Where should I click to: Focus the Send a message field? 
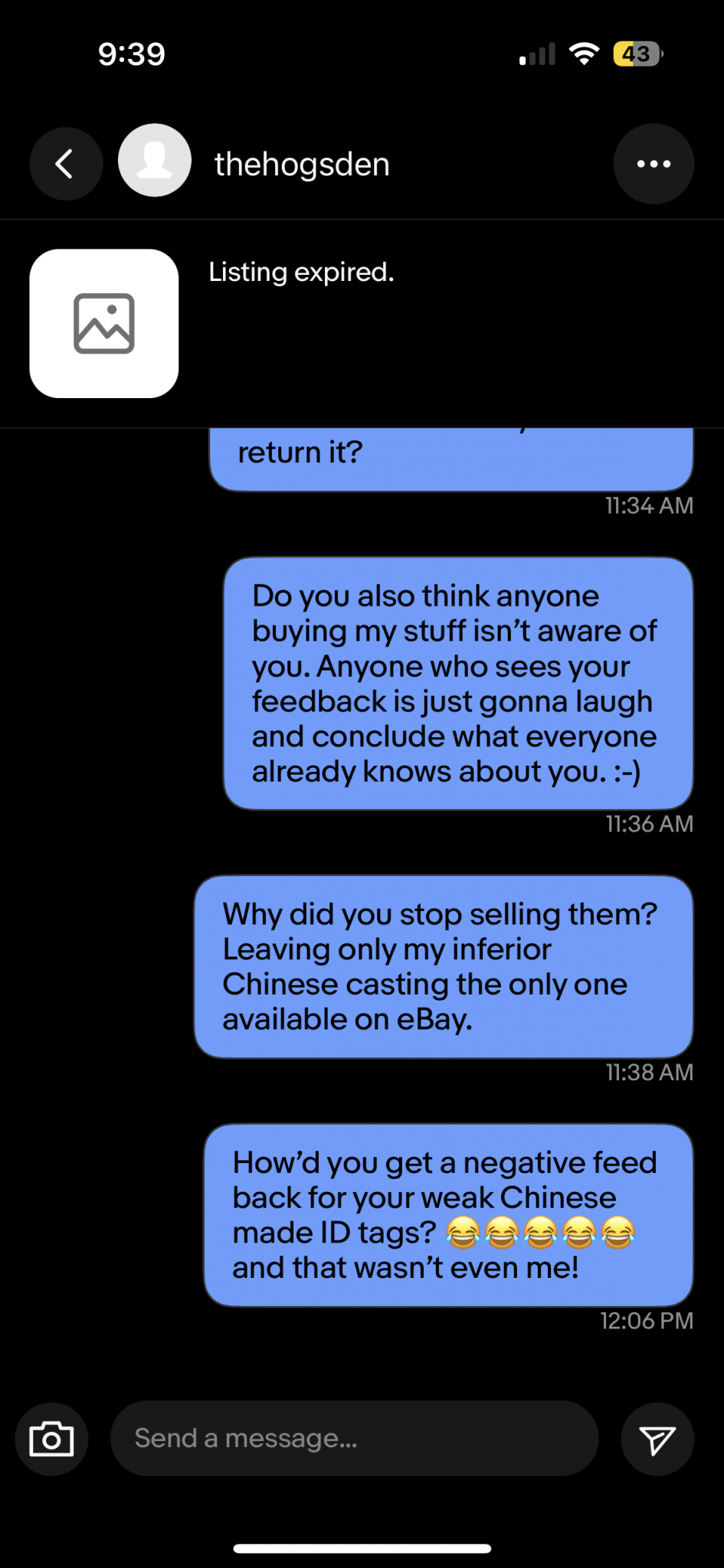(354, 1439)
